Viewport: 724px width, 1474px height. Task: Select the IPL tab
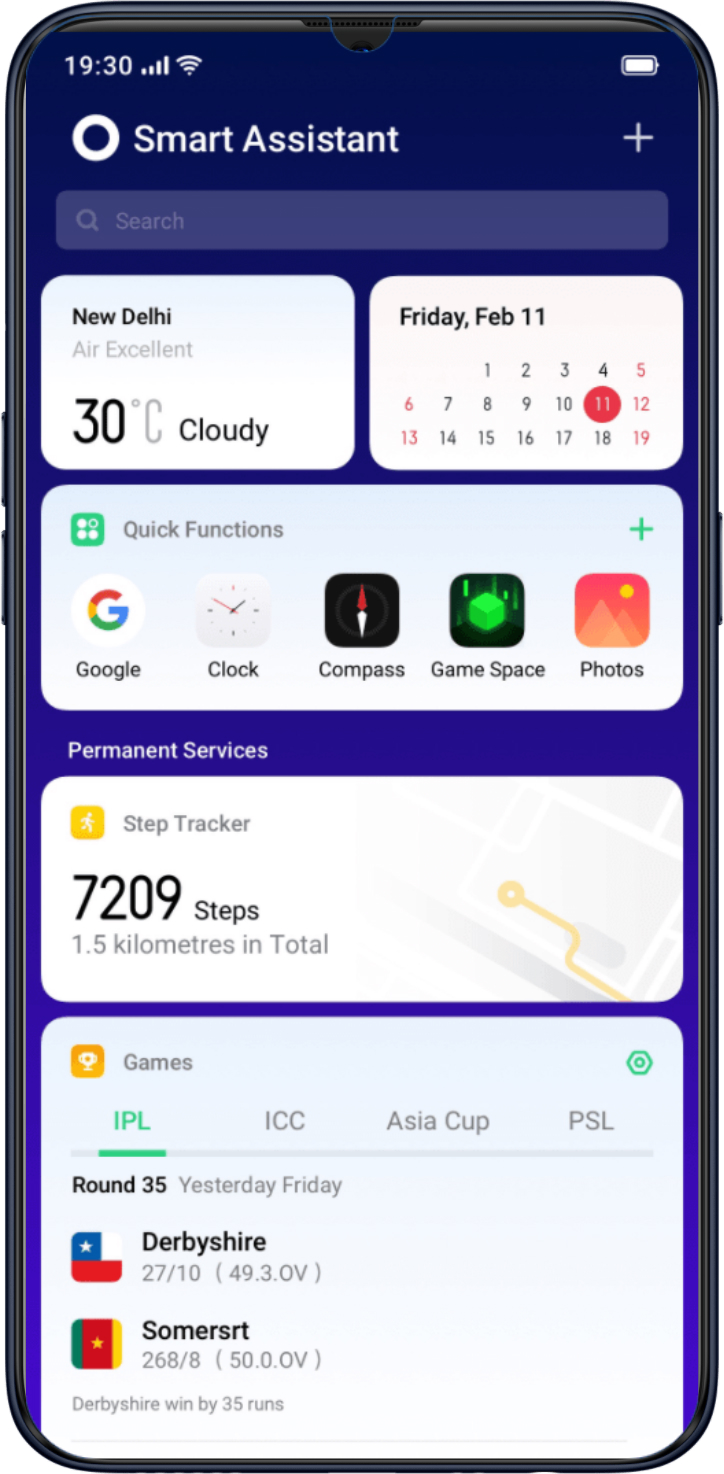(x=132, y=1121)
